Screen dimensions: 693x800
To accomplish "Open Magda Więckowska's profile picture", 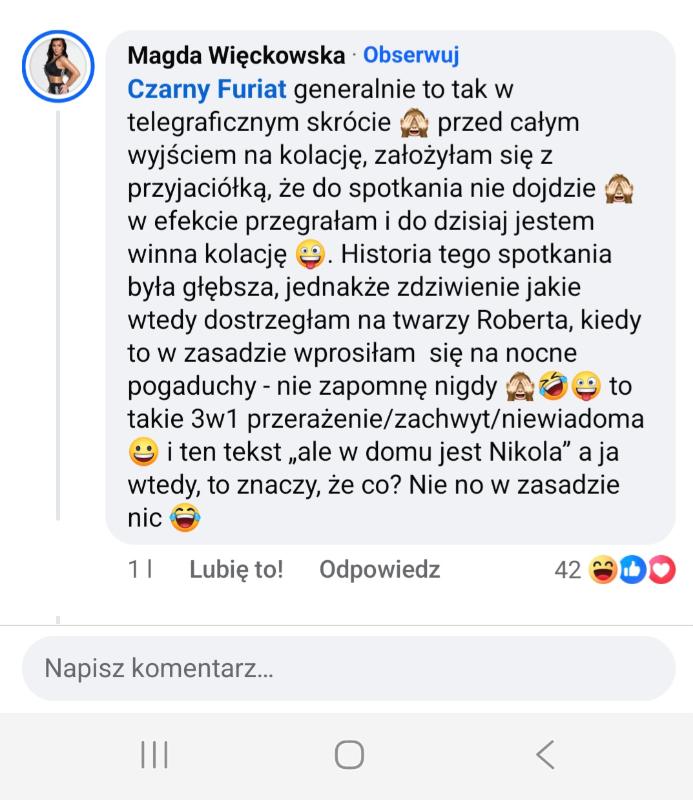I will pos(57,64).
